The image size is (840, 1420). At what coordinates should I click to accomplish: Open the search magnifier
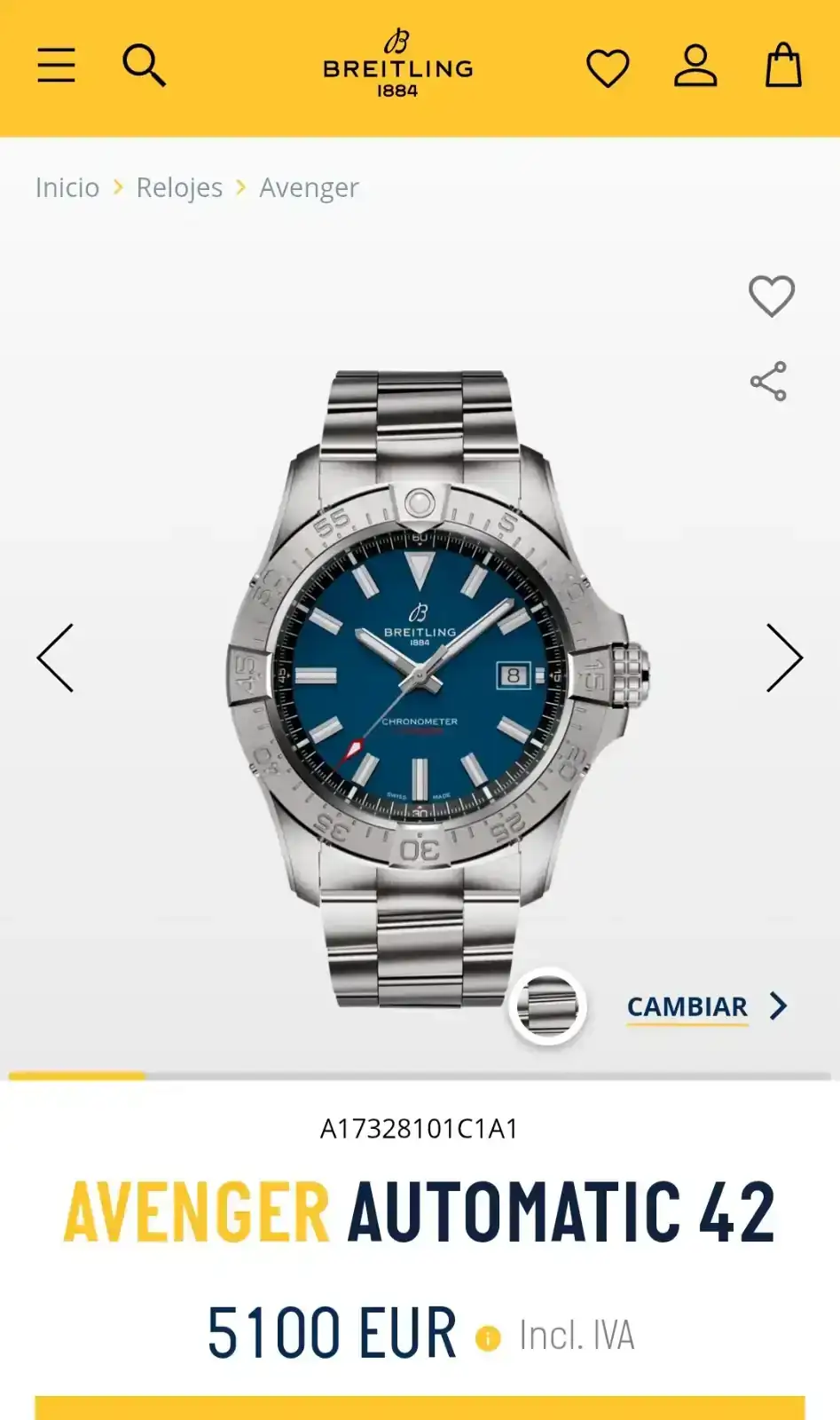pyautogui.click(x=144, y=66)
